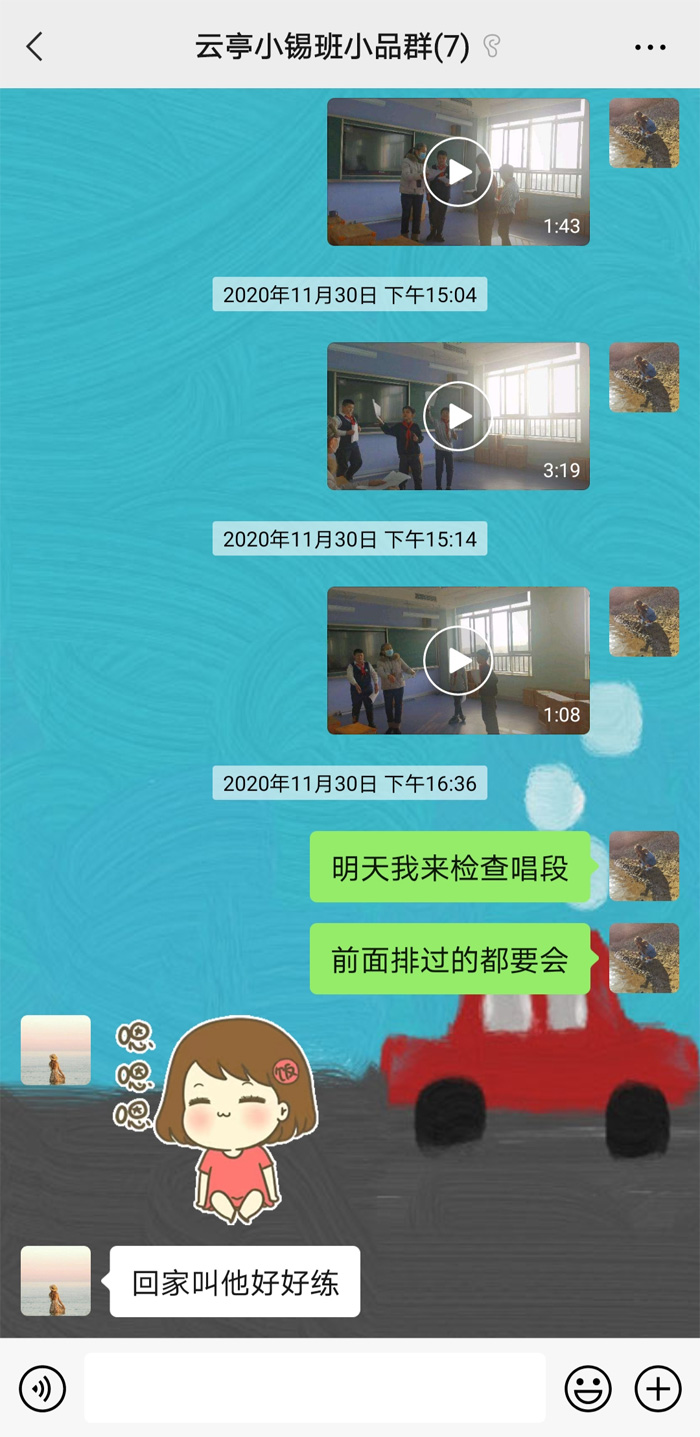
Task: Open avatar beside 明天我来检查唱段
Action: (644, 866)
